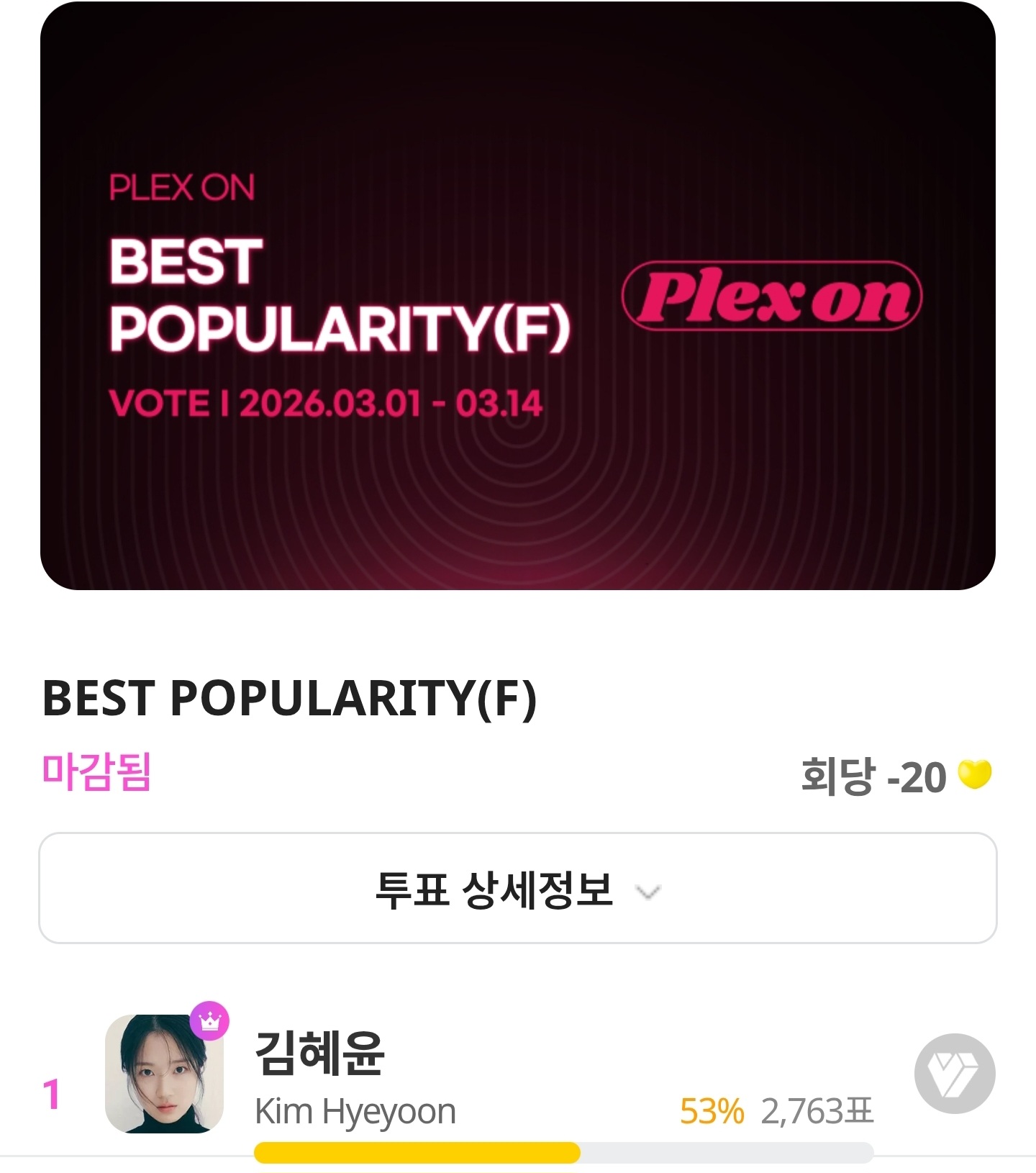Tap the vote icon beside 김혜윤
This screenshot has height=1173, width=1036.
click(954, 1073)
